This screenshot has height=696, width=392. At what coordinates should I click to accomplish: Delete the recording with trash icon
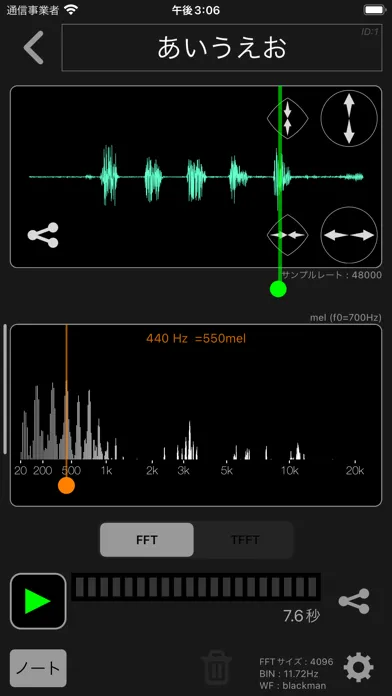216,668
